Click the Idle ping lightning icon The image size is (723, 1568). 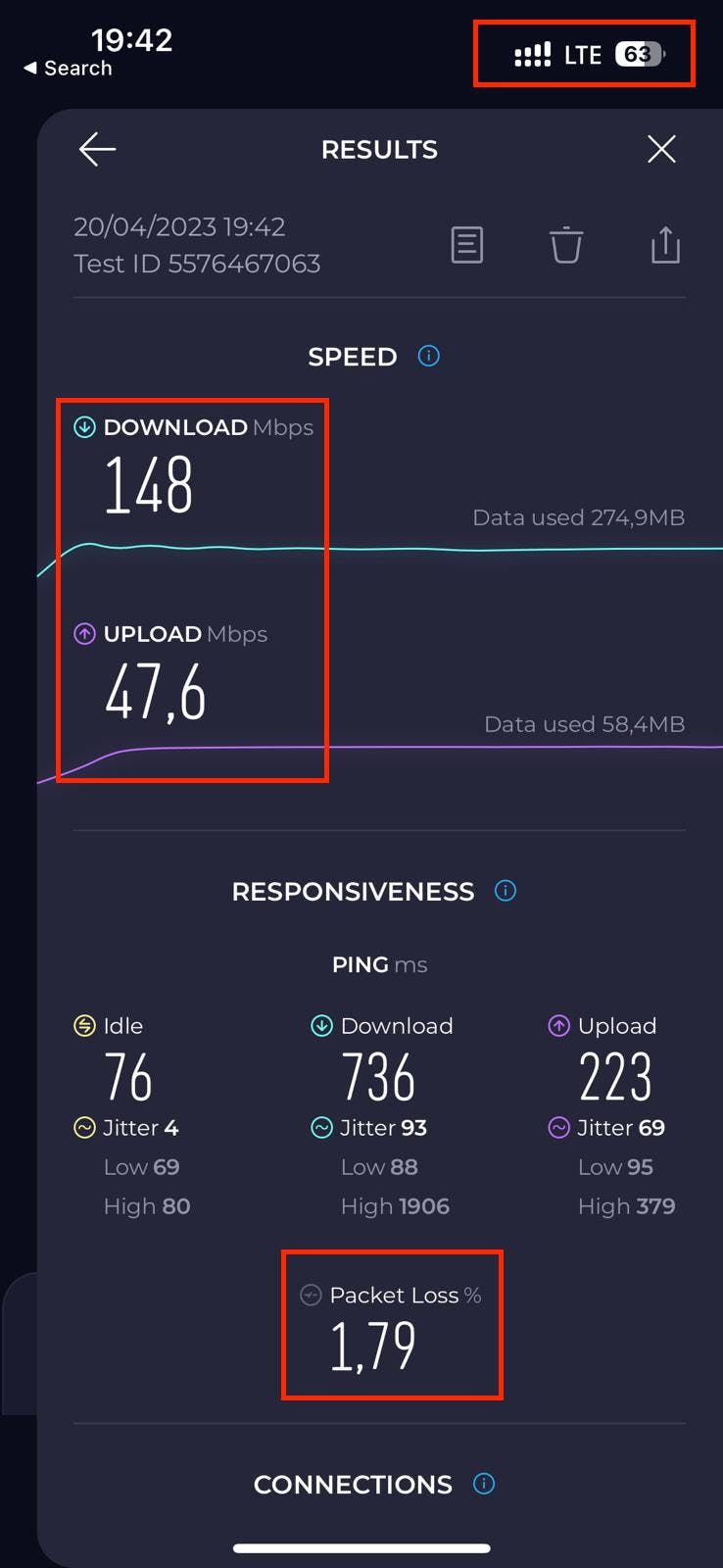click(x=83, y=1025)
